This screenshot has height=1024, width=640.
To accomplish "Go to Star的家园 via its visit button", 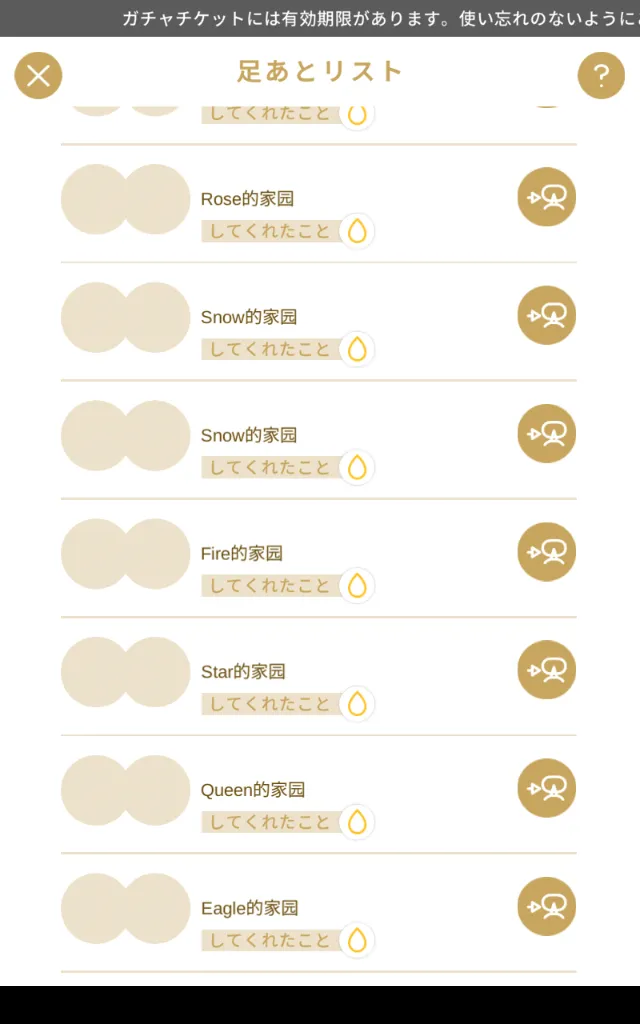I will [x=547, y=670].
